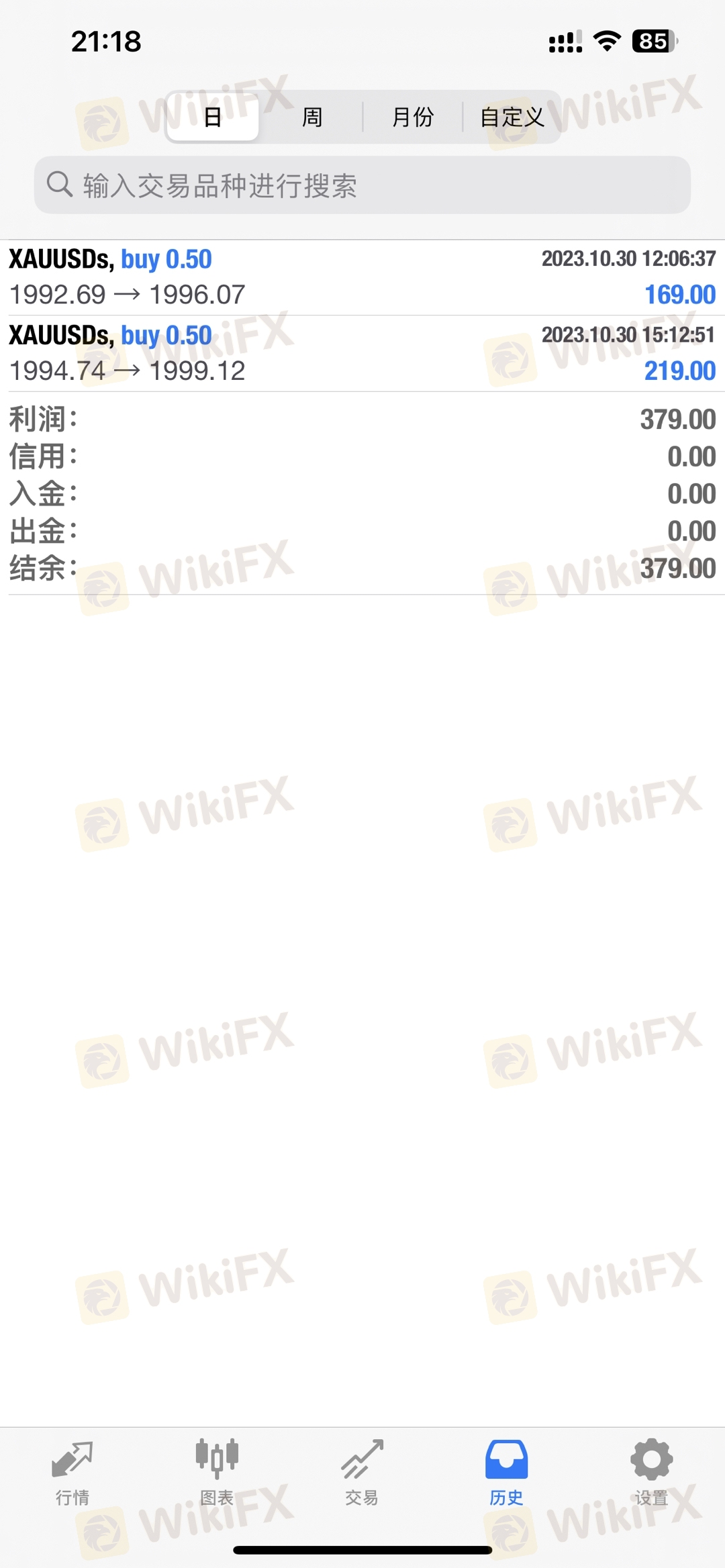
Task: Switch to the 月份 (month) period tab
Action: tap(412, 117)
